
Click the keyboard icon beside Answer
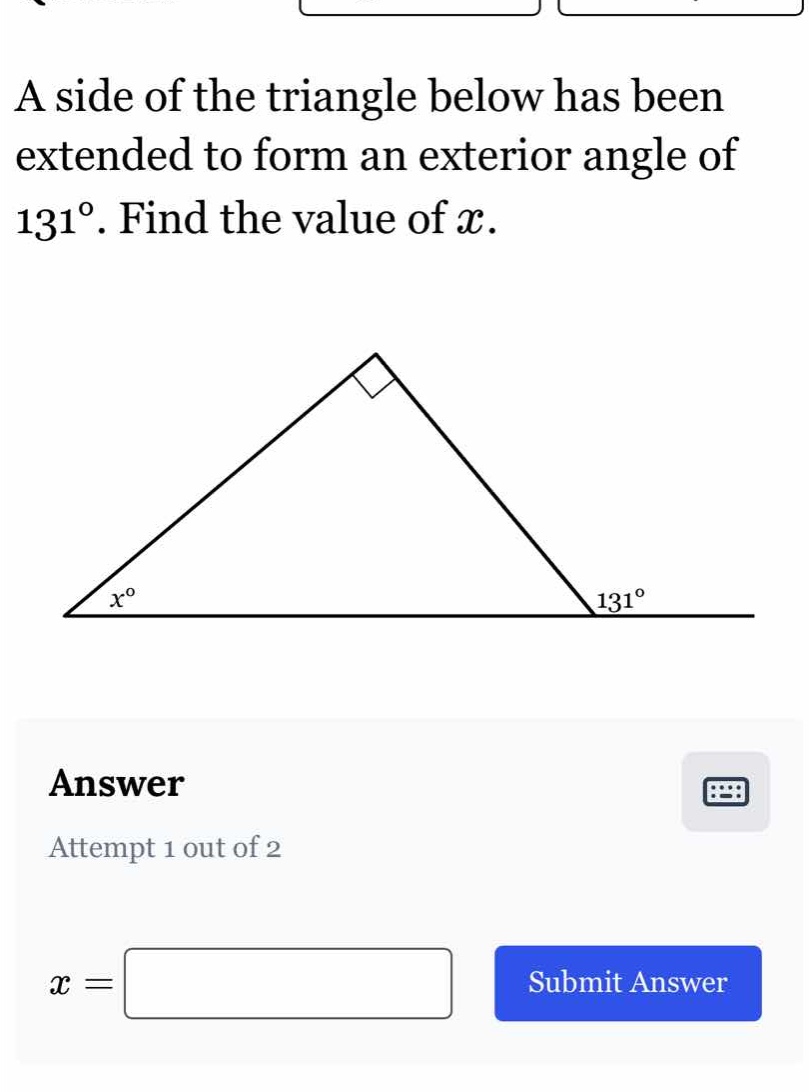[724, 793]
